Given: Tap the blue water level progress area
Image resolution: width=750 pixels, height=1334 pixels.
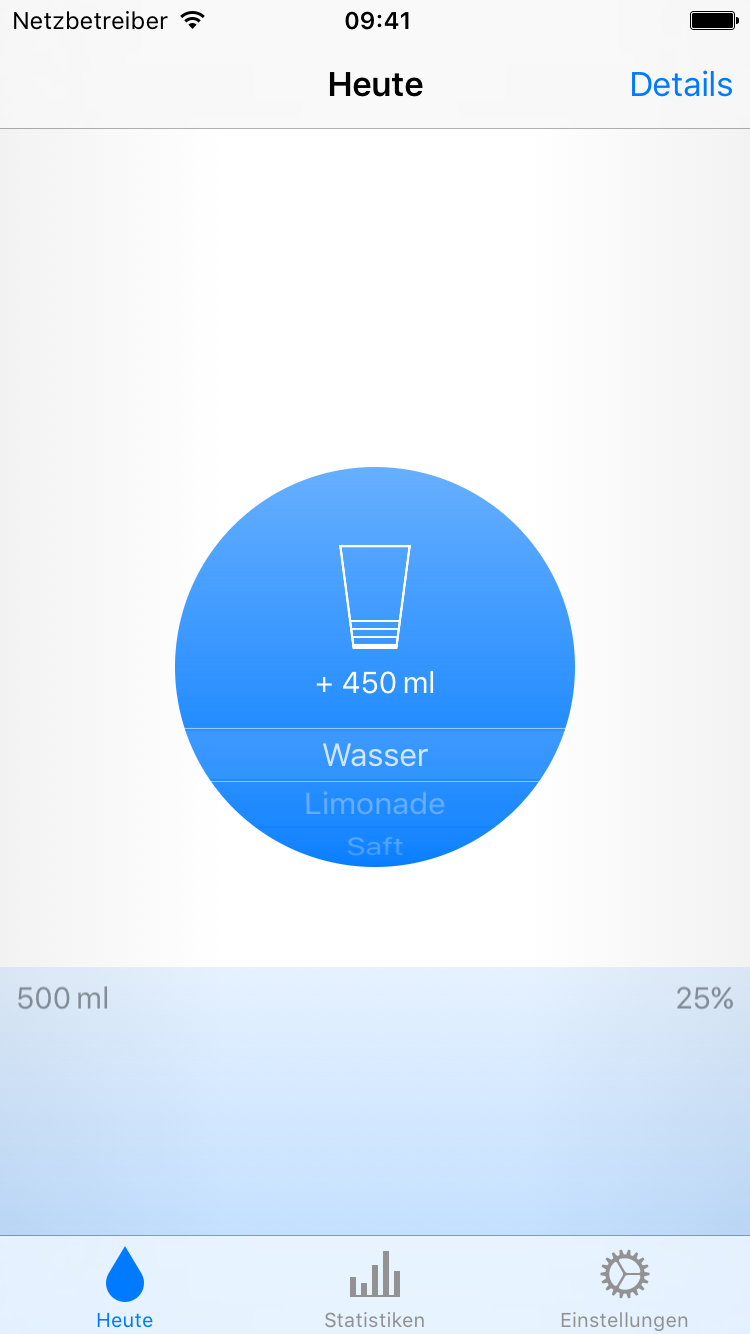Looking at the screenshot, I should click(x=375, y=1100).
